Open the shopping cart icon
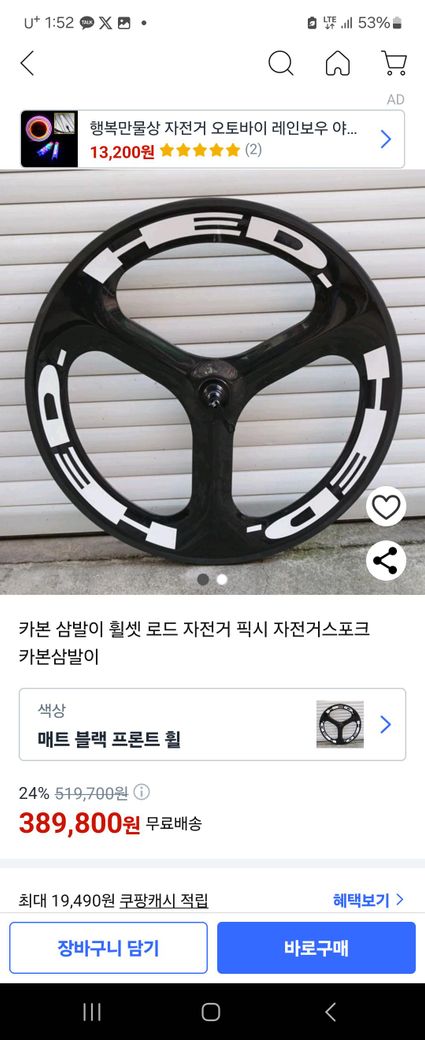Viewport: 425px width, 1040px height. [x=394, y=64]
